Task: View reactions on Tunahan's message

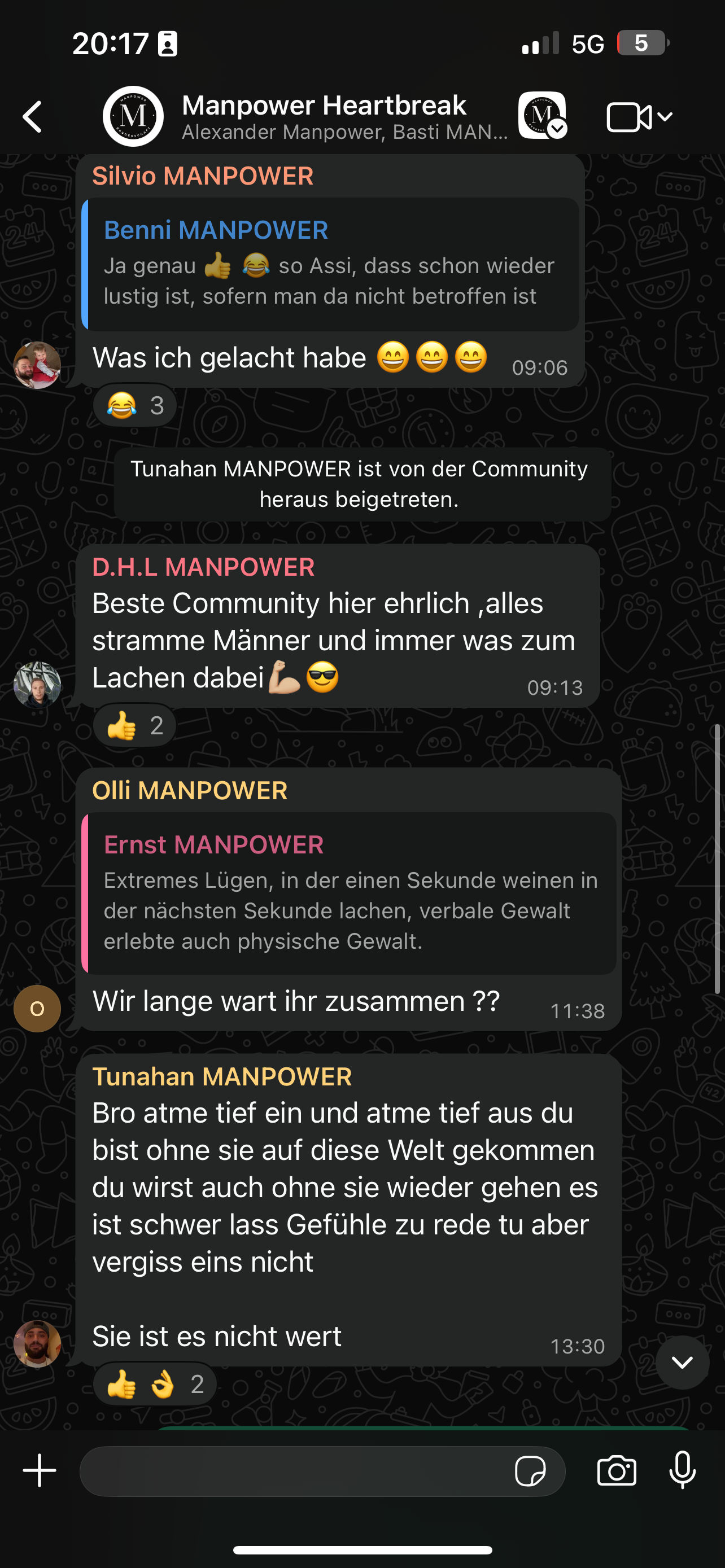Action: point(155,1385)
